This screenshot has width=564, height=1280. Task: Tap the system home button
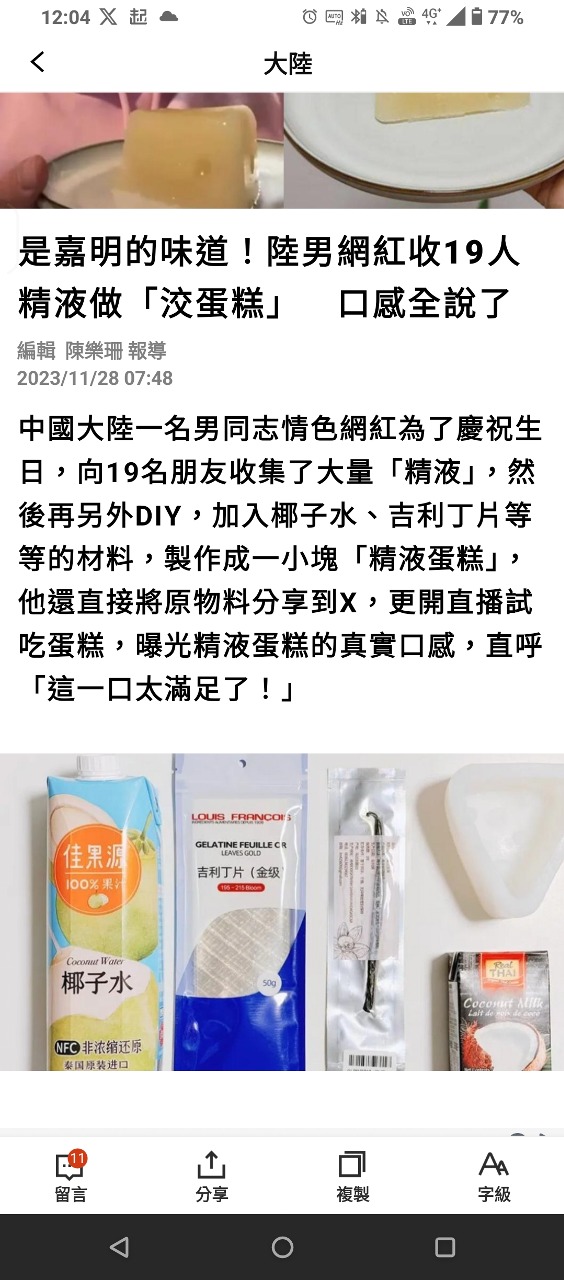282,1247
